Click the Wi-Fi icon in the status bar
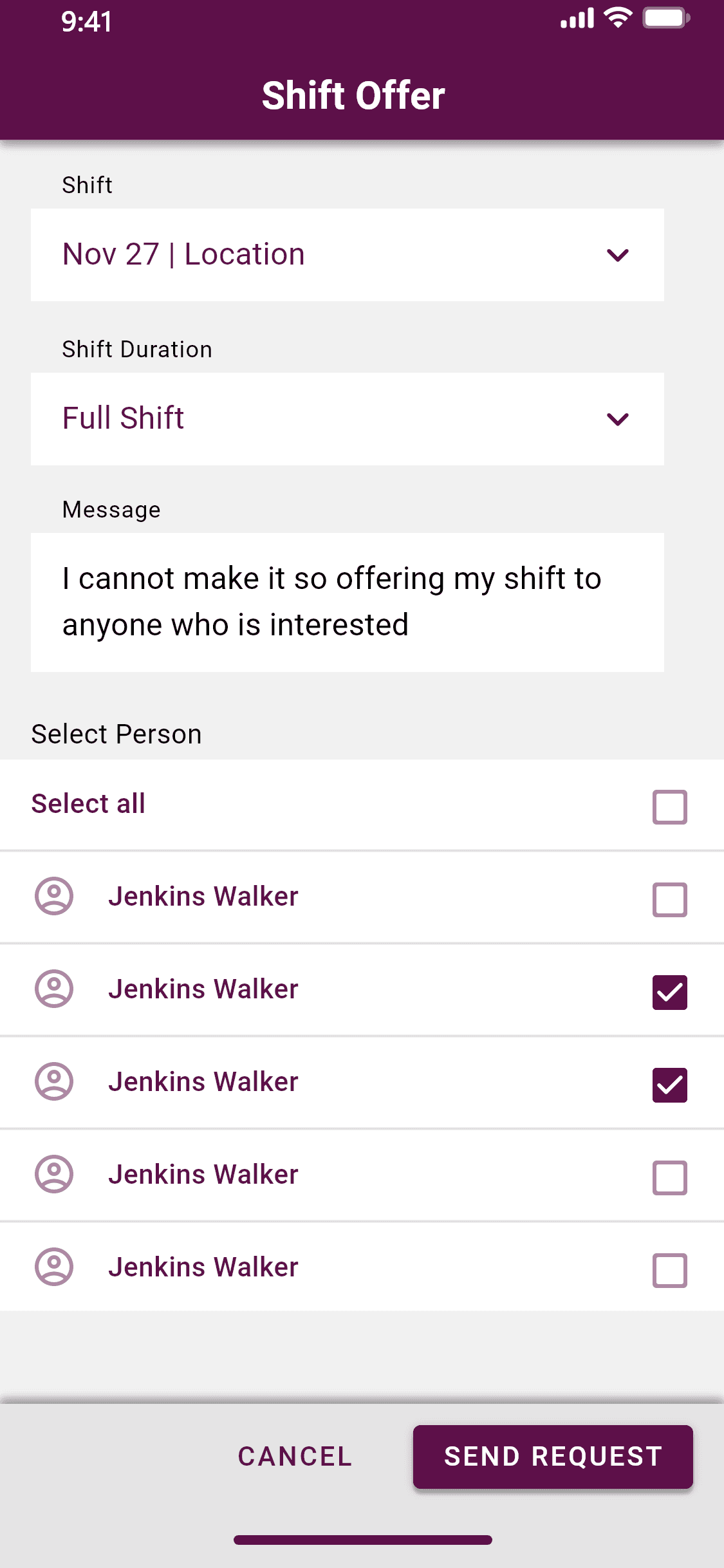 [617, 19]
